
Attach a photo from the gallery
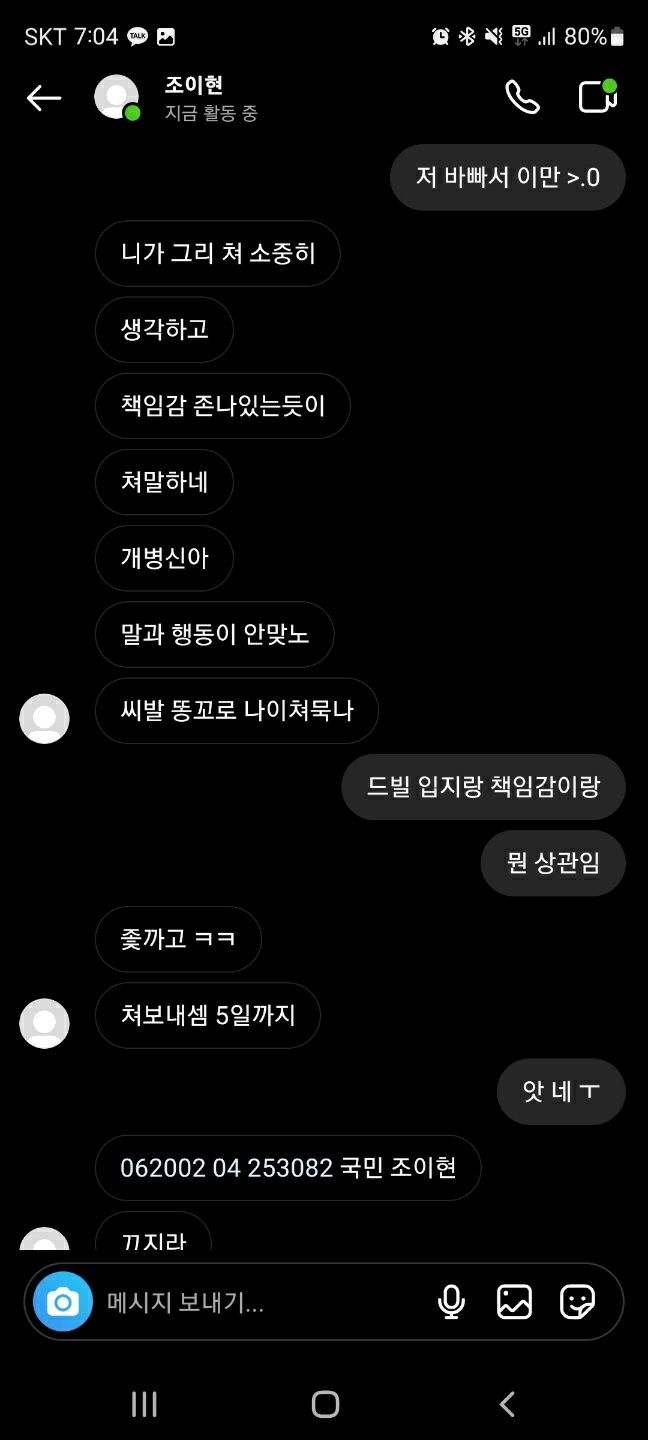coord(514,1302)
